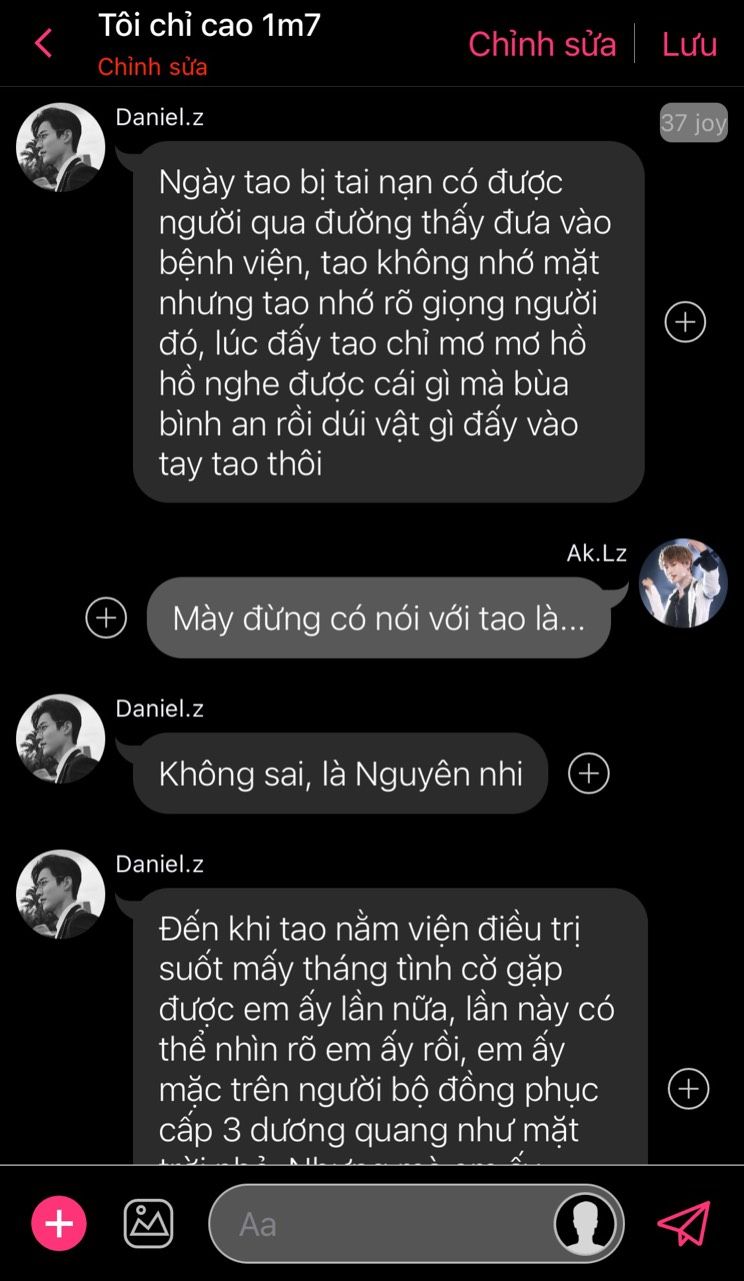The width and height of the screenshot is (744, 1281).
Task: Tap the red Chỉnh sửa under the title
Action: [152, 68]
